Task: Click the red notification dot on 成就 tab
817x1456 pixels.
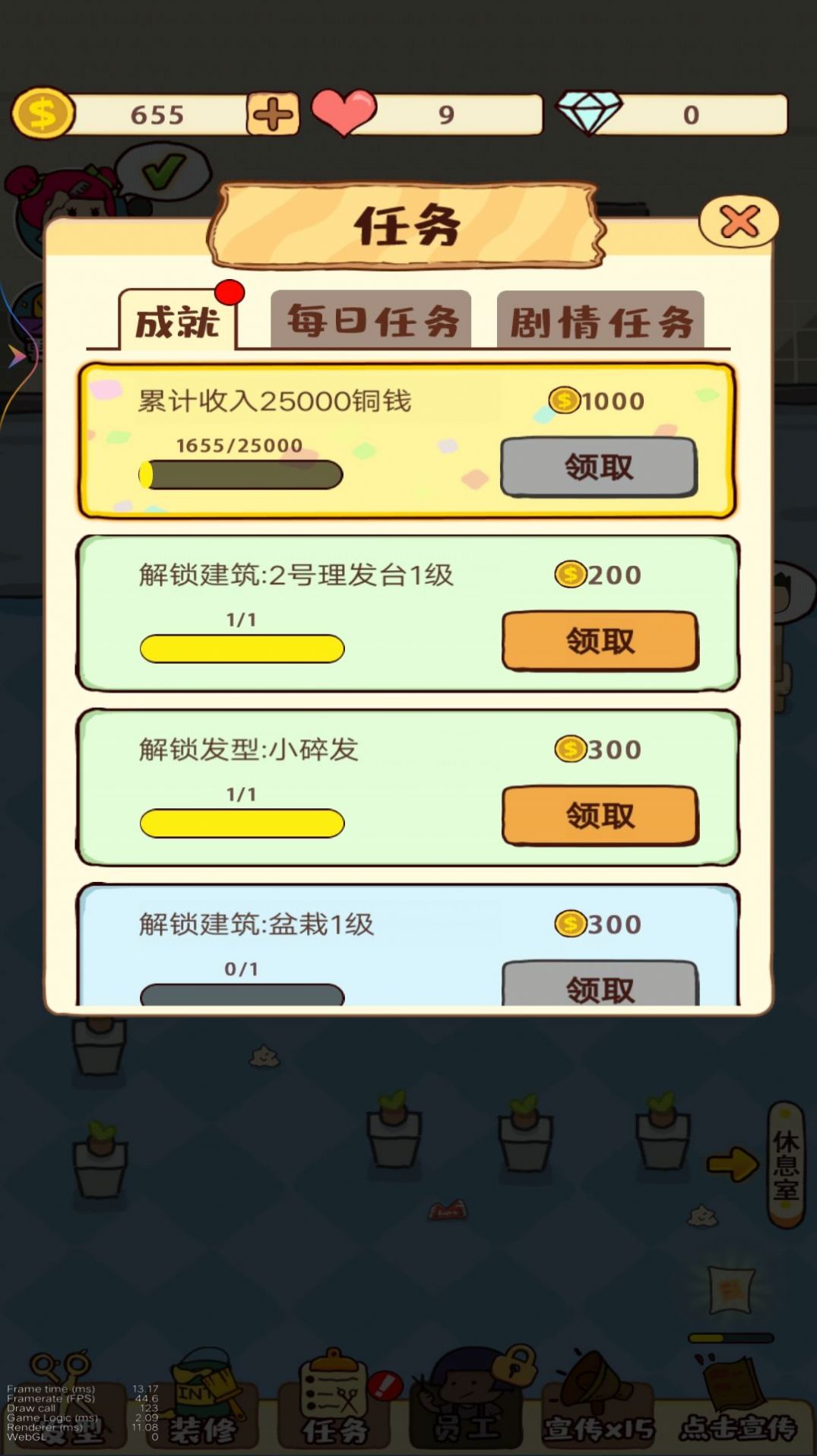Action: (230, 292)
